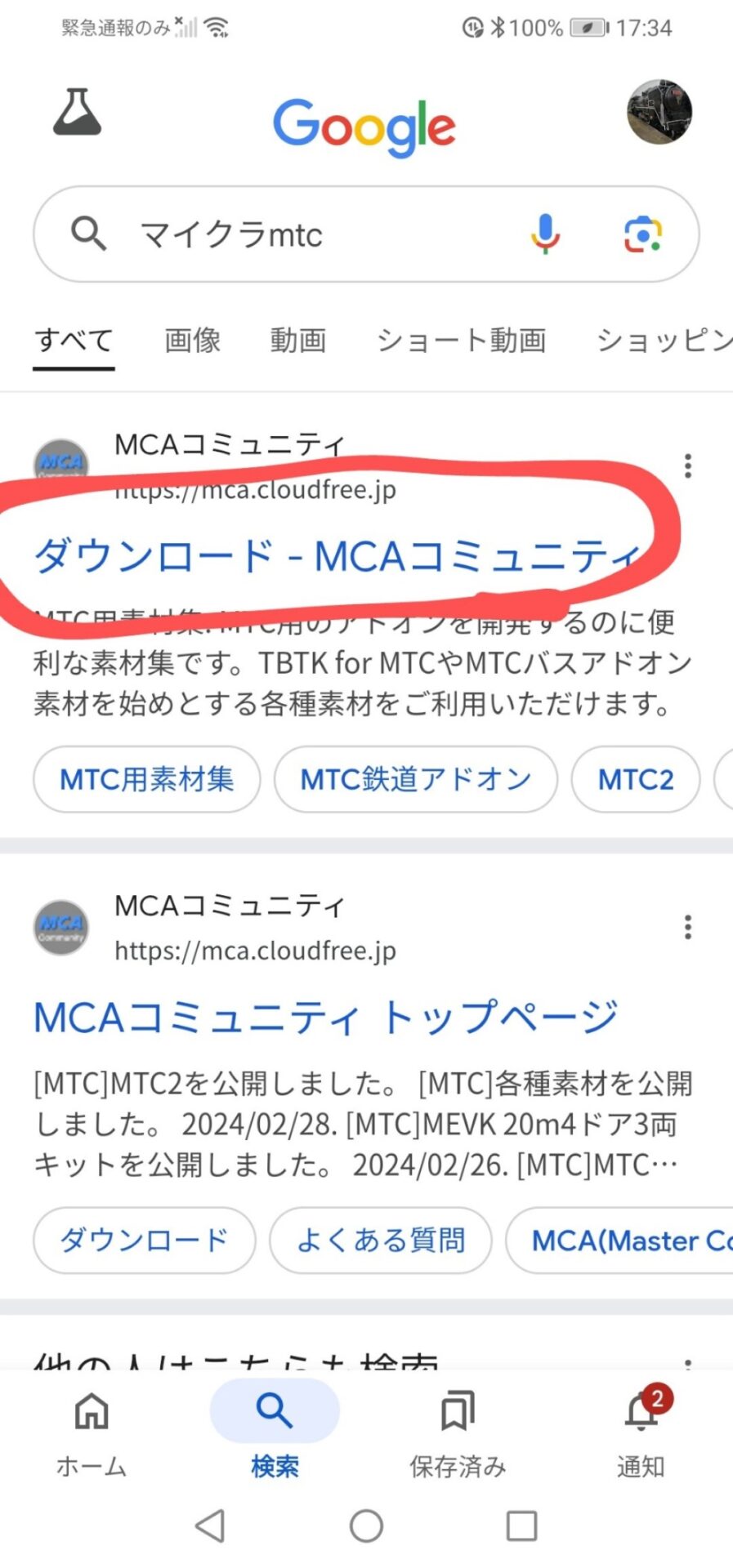The image size is (733, 1568).
Task: Open ダウンロード - MCAコミュニティ result
Action: tap(335, 557)
